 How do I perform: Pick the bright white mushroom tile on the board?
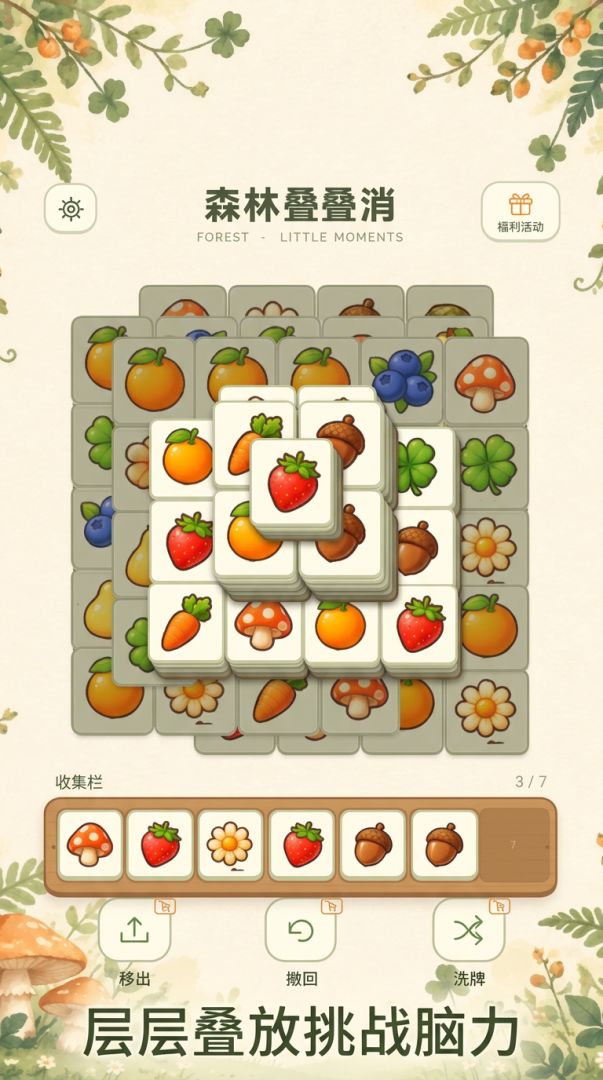(x=263, y=625)
